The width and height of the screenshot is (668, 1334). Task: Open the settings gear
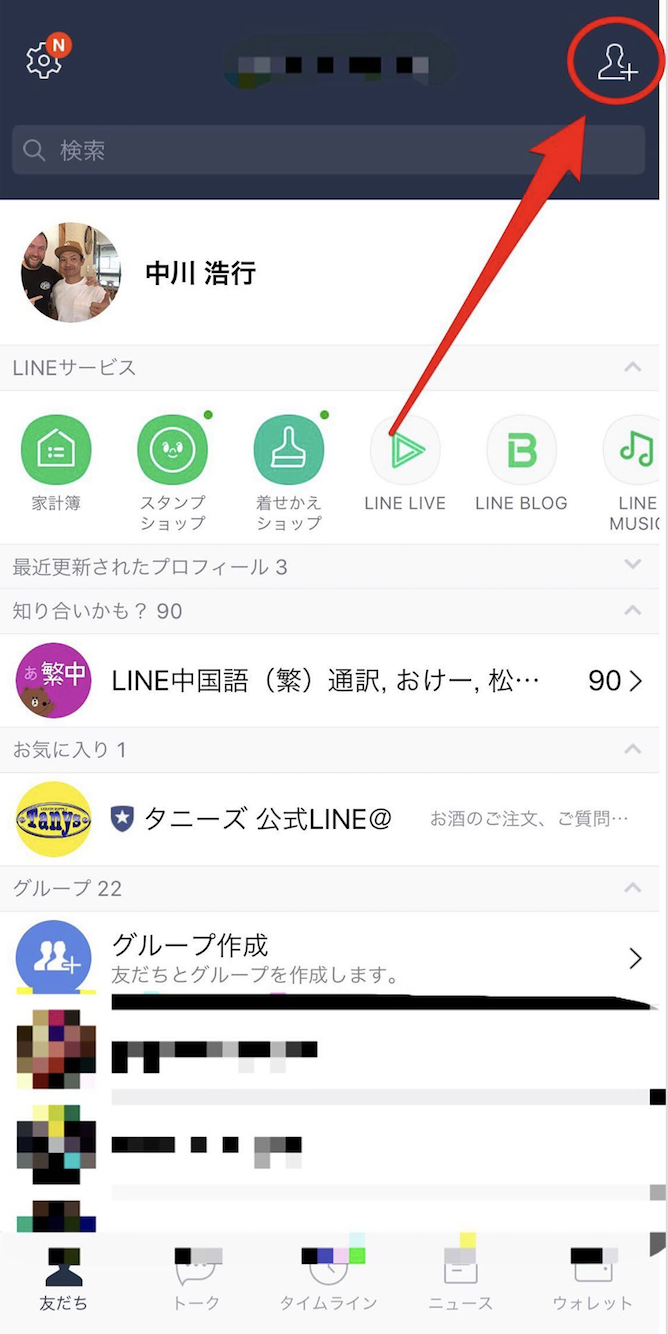[43, 61]
